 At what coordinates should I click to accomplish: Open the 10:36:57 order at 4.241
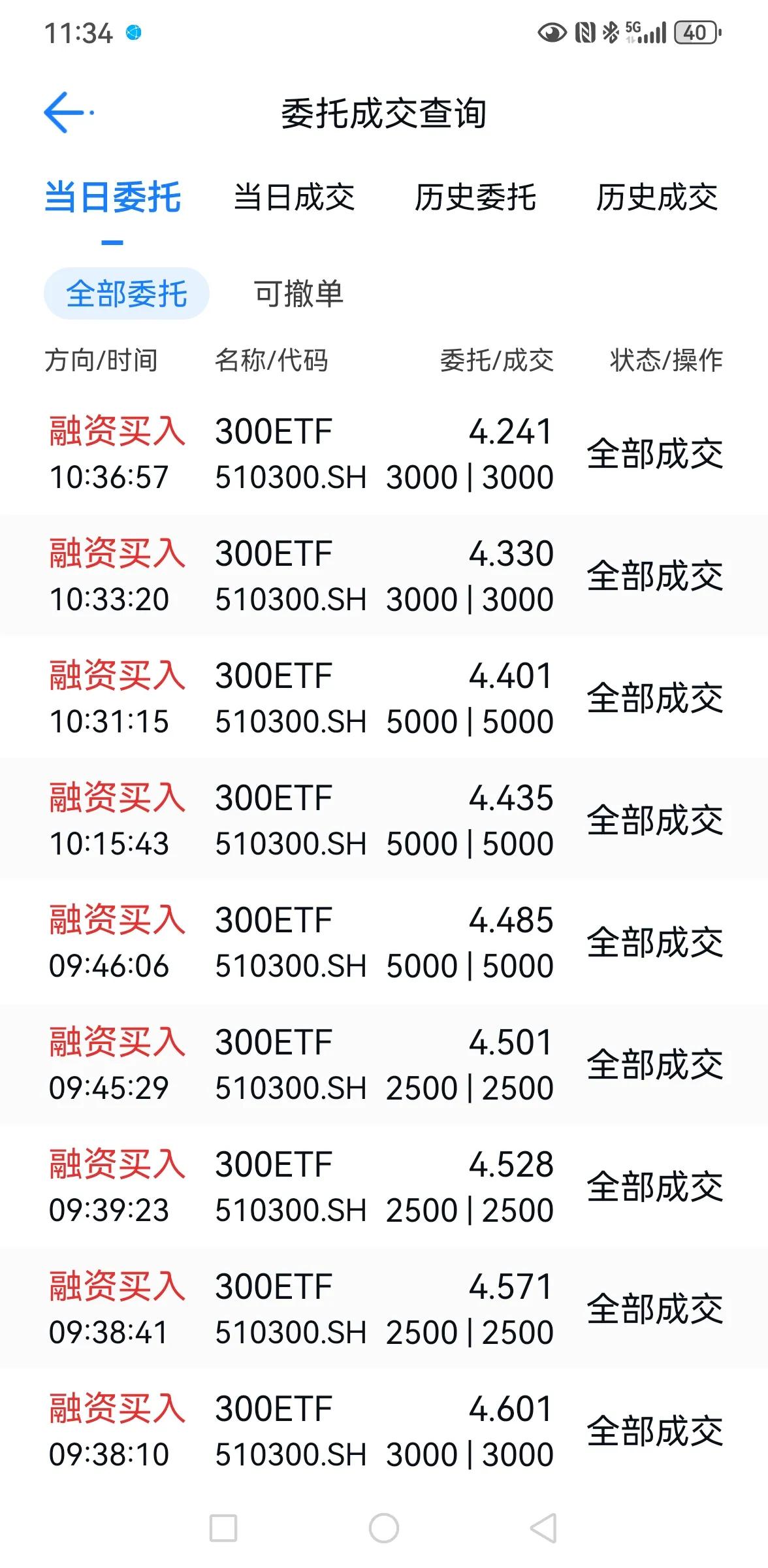(384, 454)
